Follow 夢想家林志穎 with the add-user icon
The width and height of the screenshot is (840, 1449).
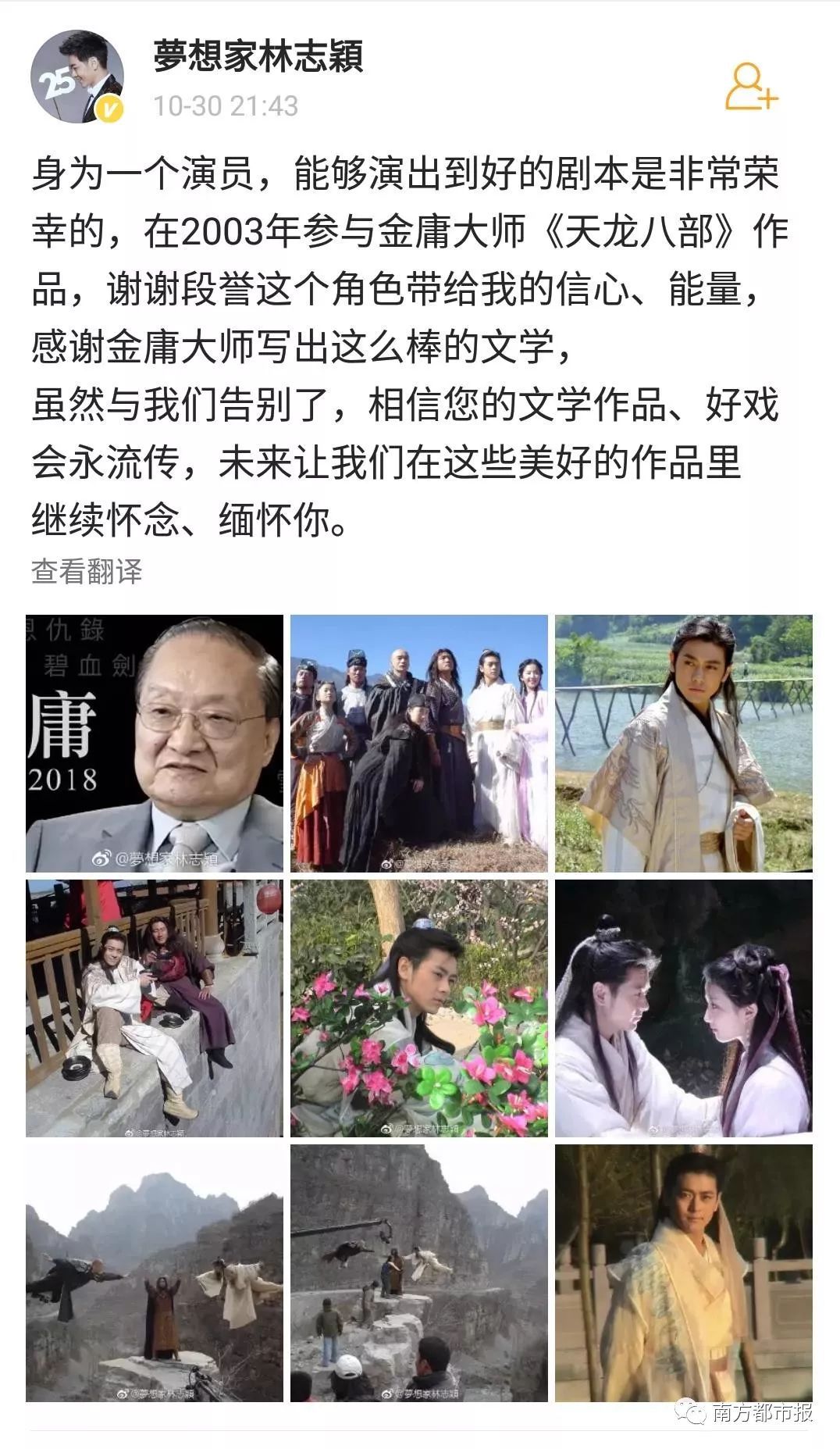point(751,87)
